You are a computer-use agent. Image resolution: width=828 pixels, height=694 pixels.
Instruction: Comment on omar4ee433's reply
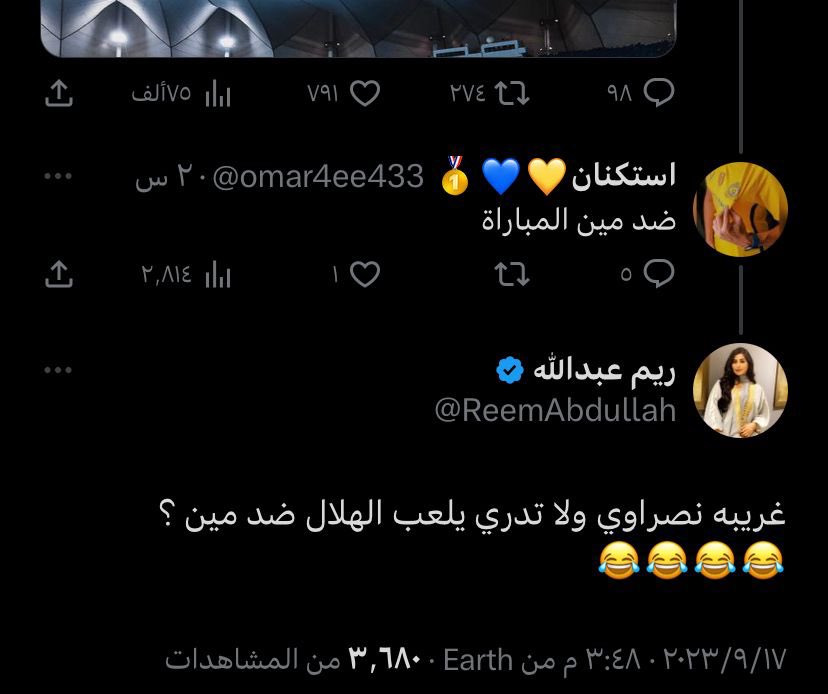(660, 274)
